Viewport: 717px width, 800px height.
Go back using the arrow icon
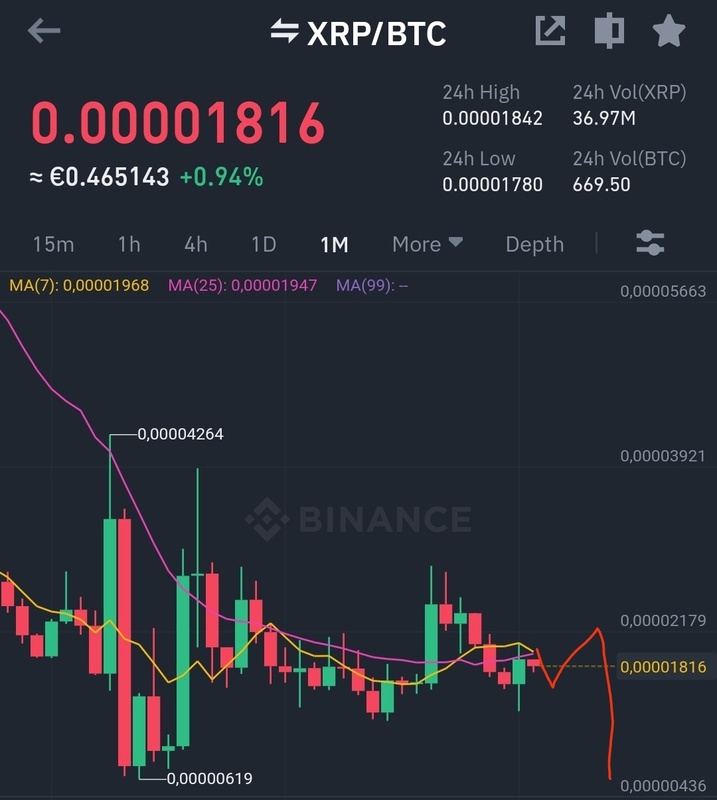[44, 31]
